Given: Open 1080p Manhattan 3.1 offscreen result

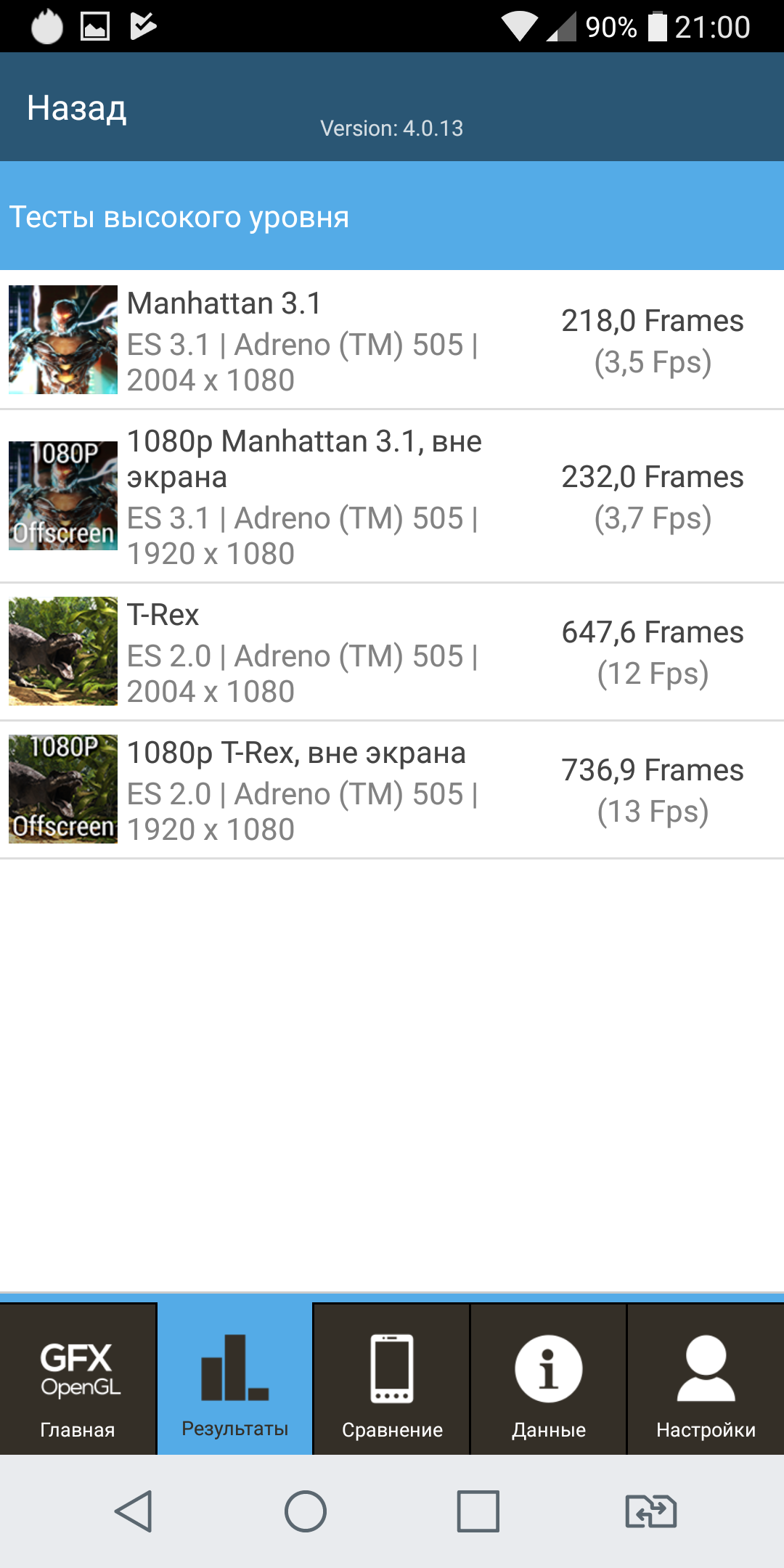Looking at the screenshot, I should tap(392, 497).
